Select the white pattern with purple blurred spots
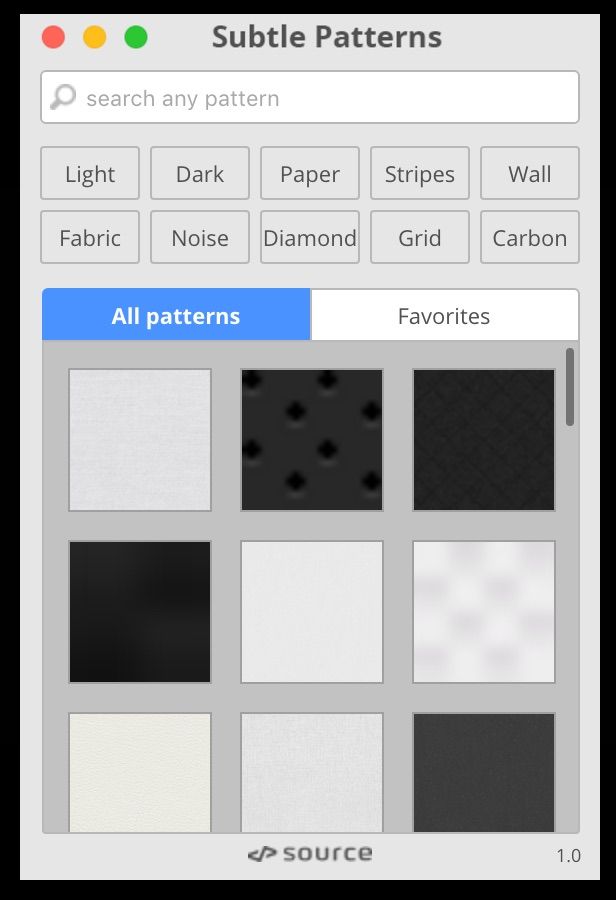 pyautogui.click(x=484, y=612)
